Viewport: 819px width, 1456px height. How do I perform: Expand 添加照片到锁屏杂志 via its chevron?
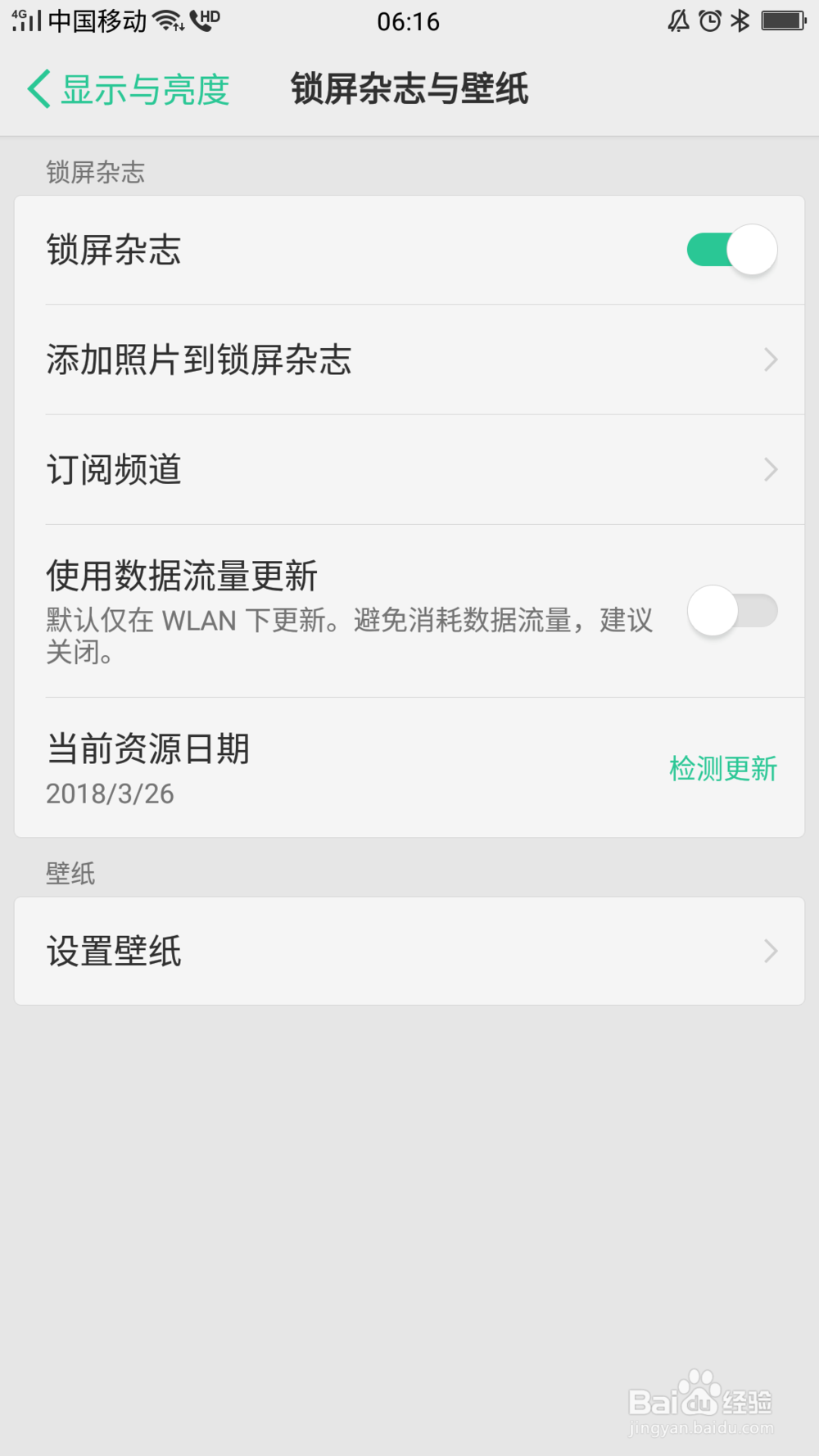point(770,359)
